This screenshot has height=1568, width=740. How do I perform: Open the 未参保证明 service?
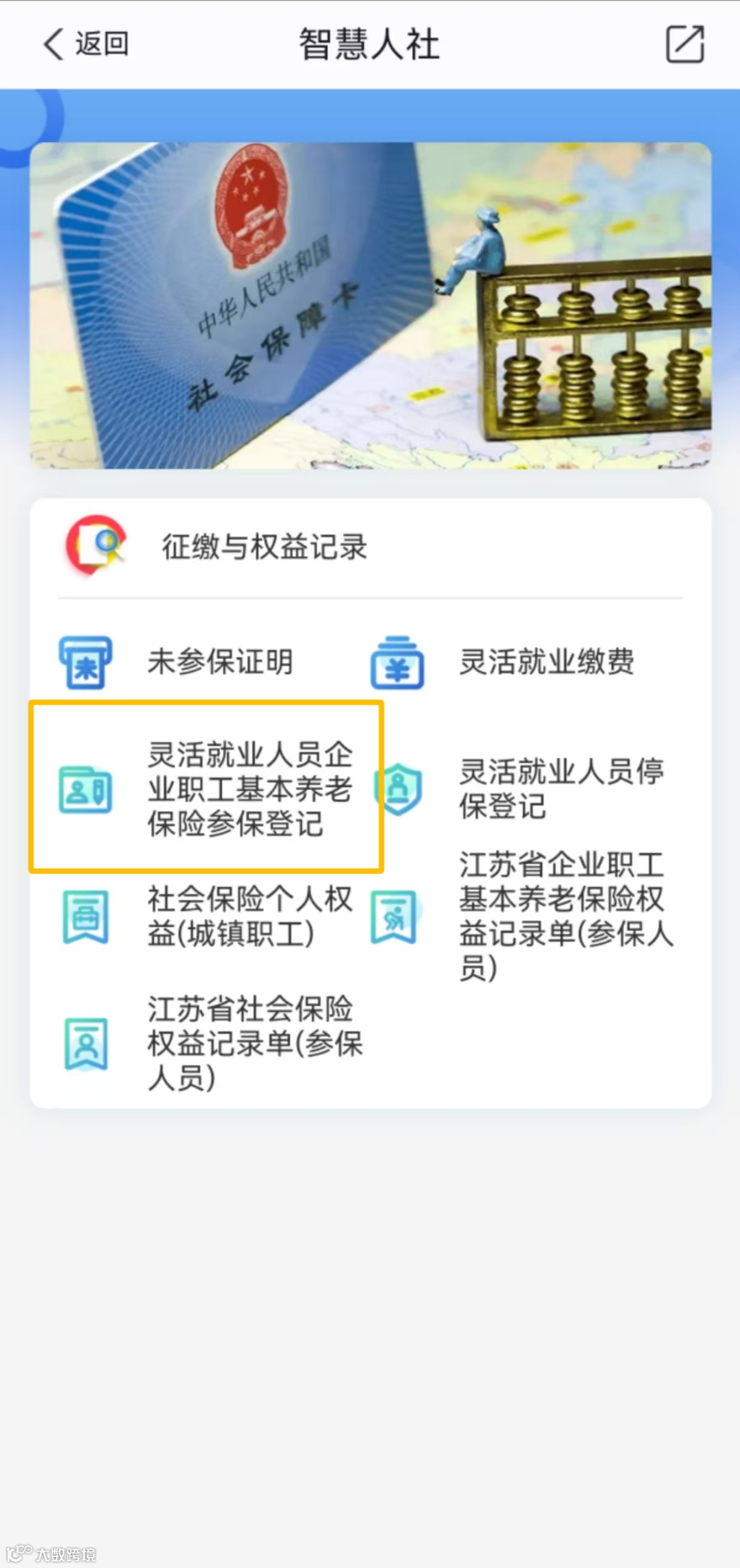(221, 663)
